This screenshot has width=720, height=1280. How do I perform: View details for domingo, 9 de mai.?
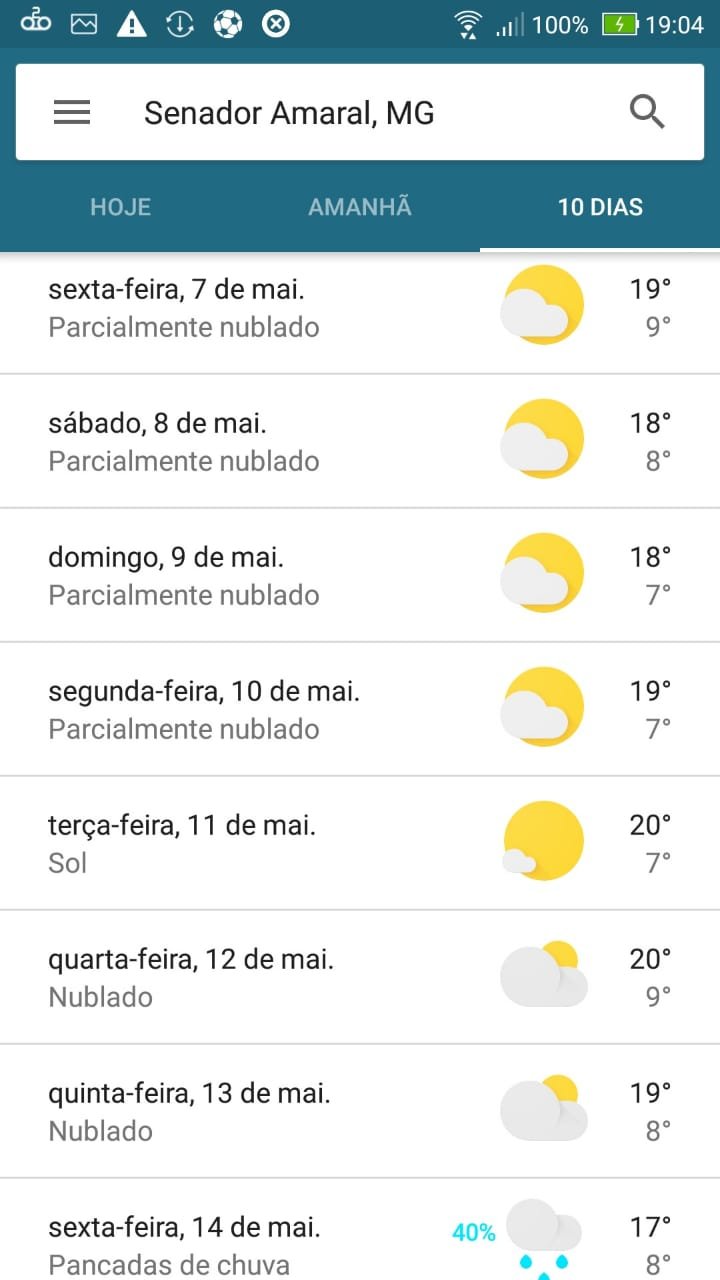coord(360,575)
